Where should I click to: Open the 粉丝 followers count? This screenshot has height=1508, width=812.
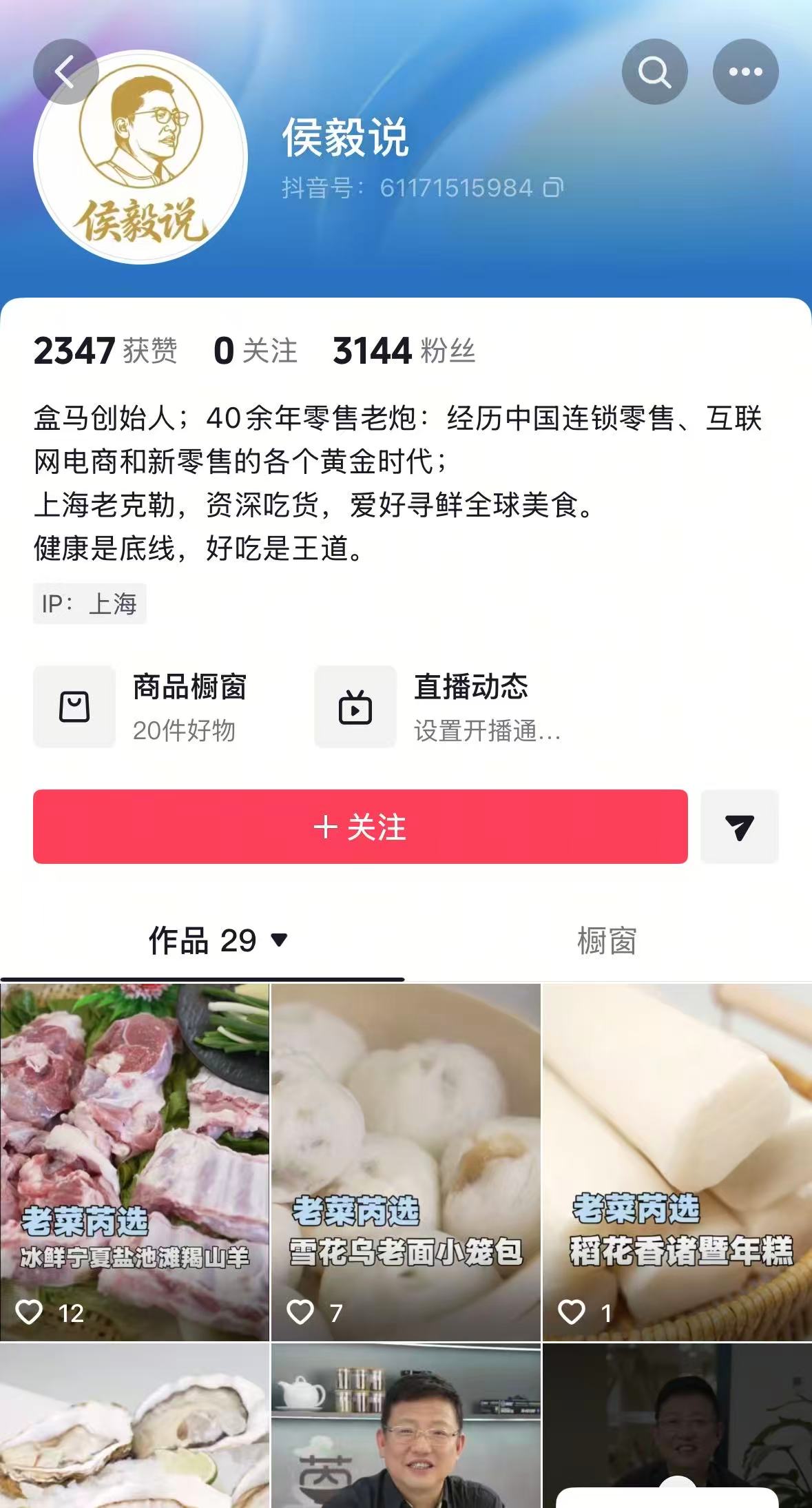tap(404, 351)
